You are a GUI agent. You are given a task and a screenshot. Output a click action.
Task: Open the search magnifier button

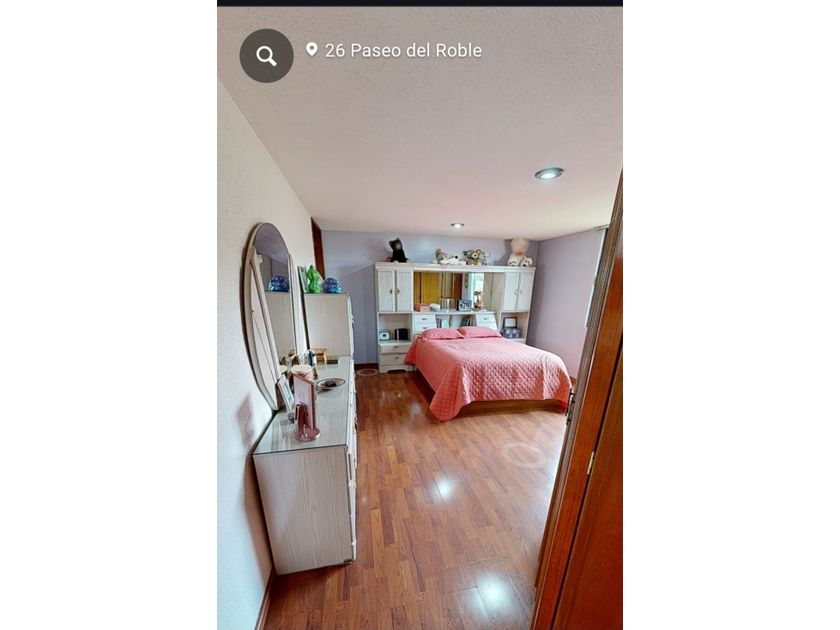(266, 55)
